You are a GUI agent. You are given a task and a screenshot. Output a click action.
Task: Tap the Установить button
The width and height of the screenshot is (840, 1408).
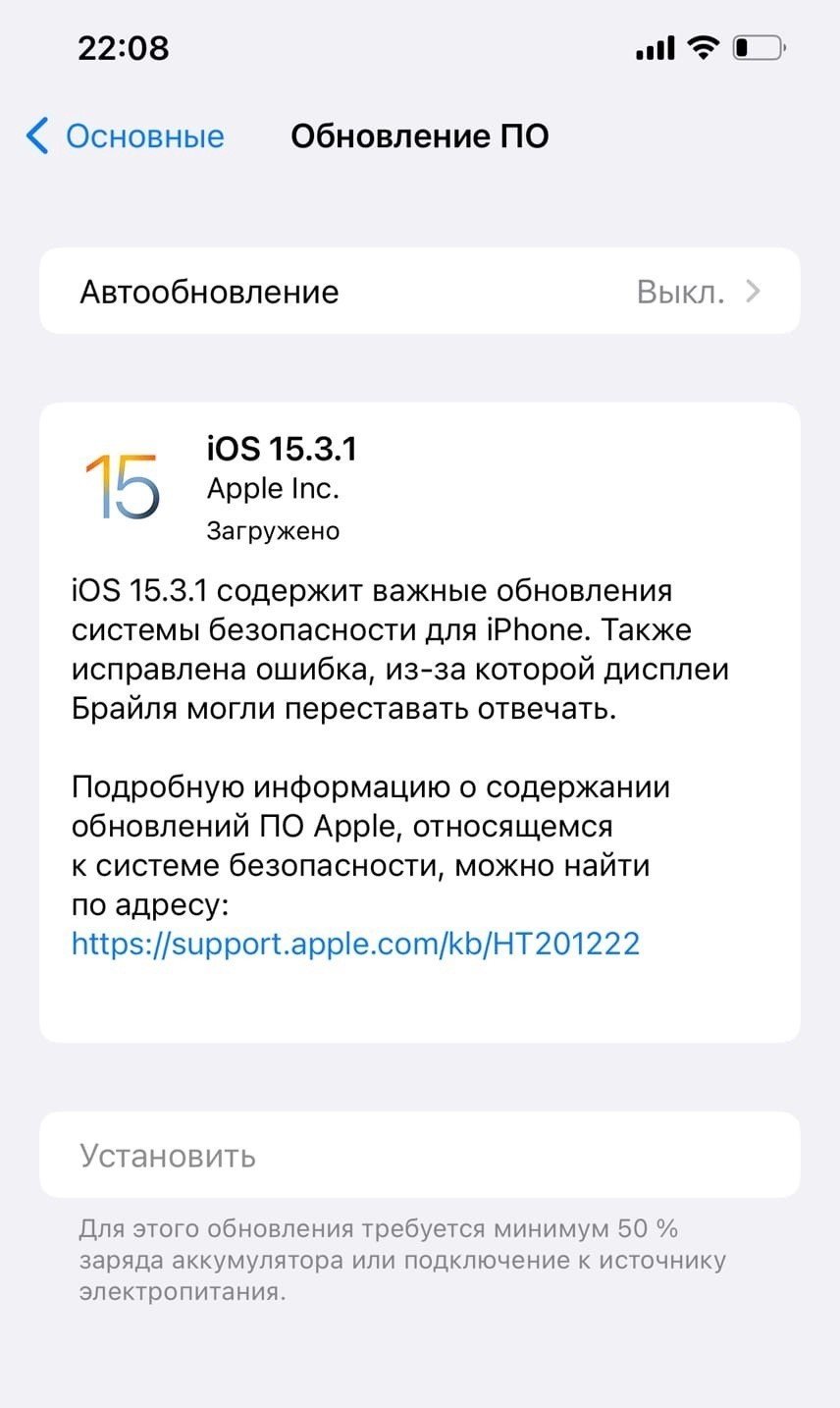[x=168, y=1156]
